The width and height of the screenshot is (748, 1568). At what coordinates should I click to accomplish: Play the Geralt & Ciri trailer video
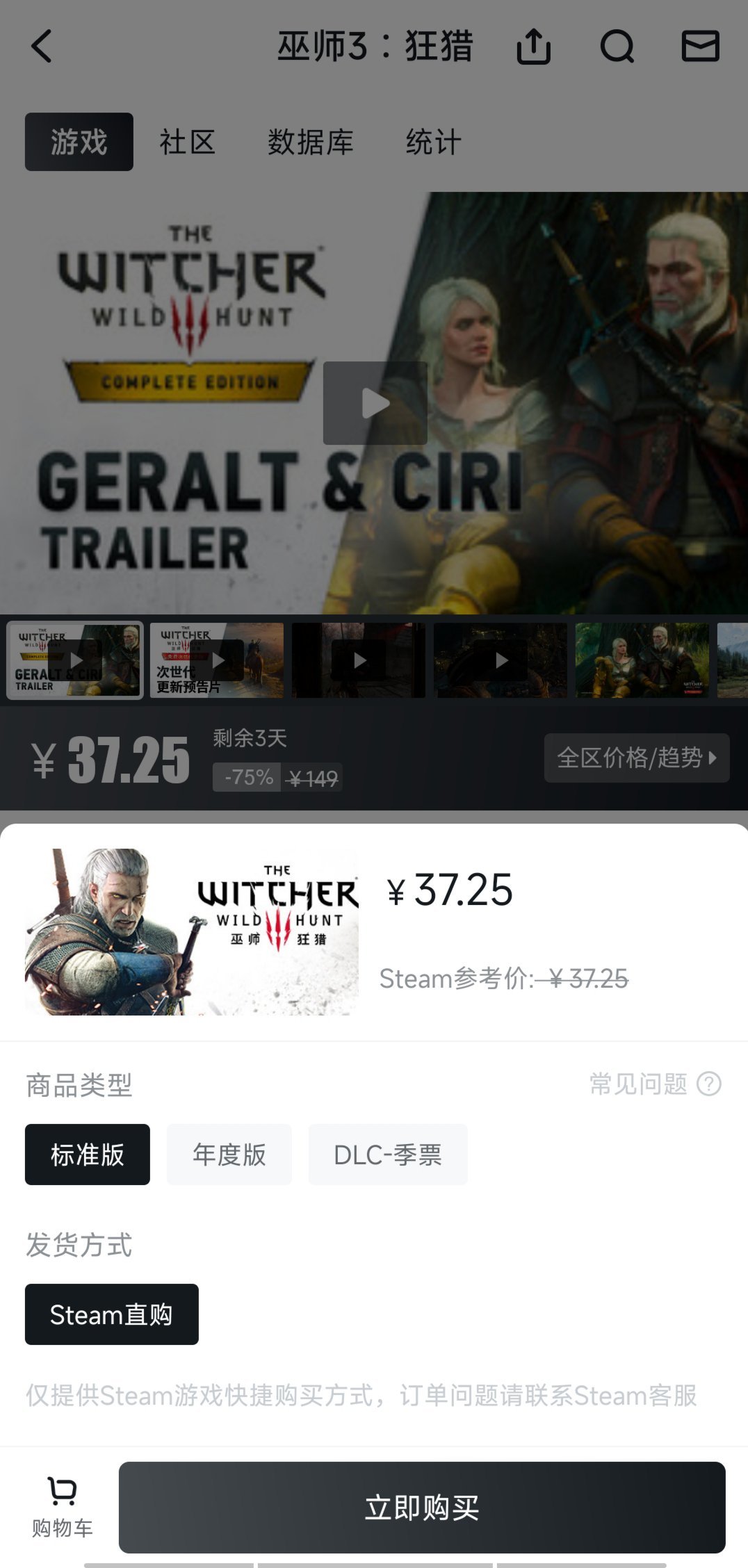coord(375,403)
